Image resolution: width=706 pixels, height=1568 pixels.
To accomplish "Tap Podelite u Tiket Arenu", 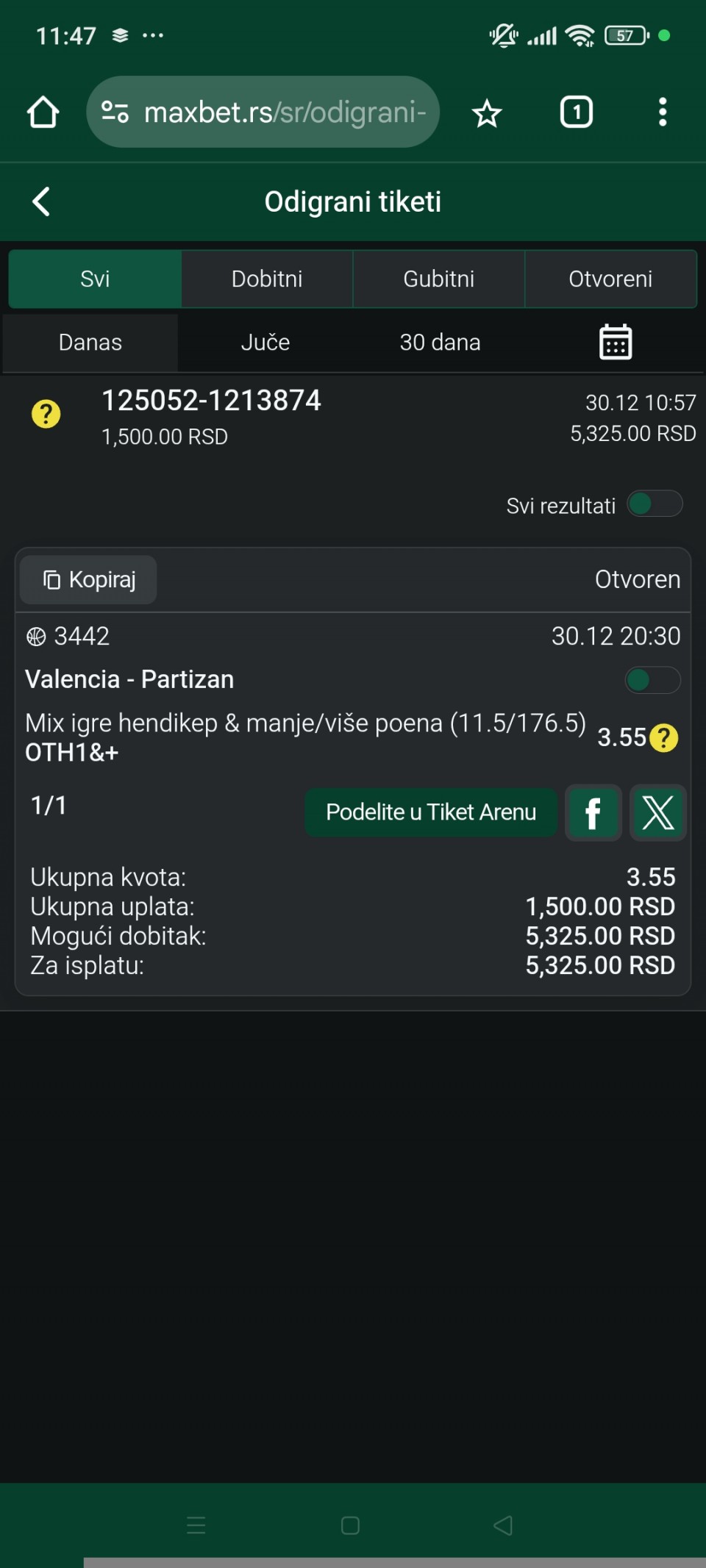I will click(x=431, y=812).
